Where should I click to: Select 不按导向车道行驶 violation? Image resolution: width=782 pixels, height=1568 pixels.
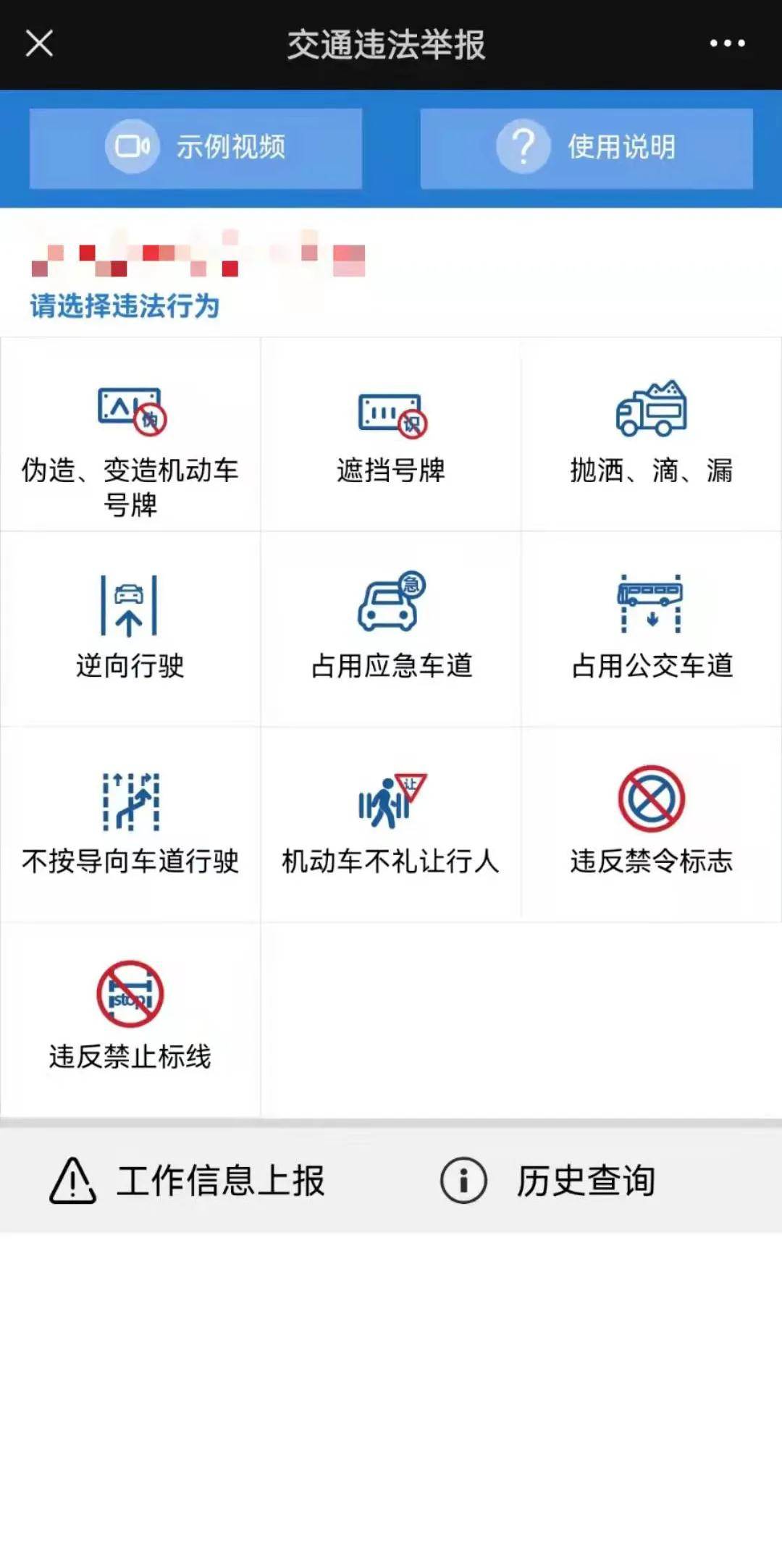130,825
